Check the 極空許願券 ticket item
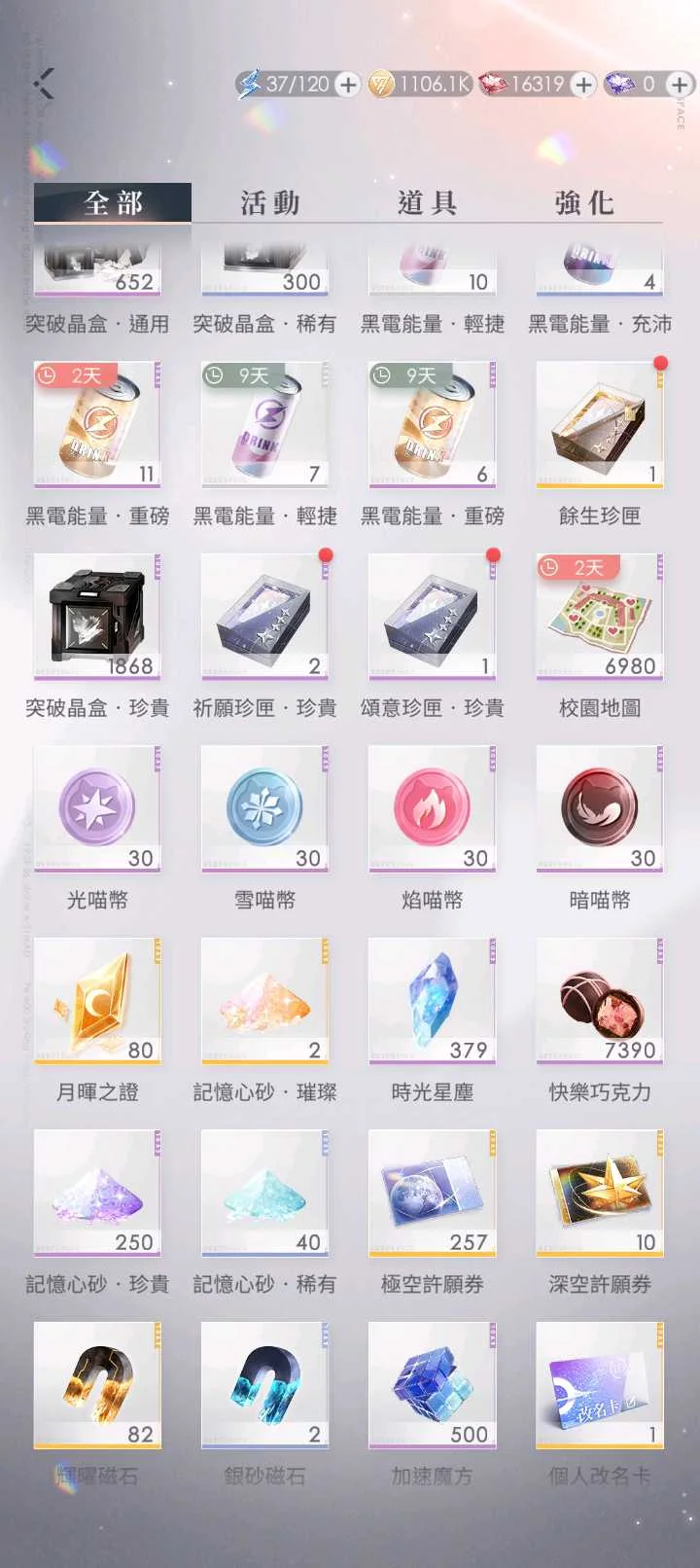The height and width of the screenshot is (1568, 700). 432,1193
